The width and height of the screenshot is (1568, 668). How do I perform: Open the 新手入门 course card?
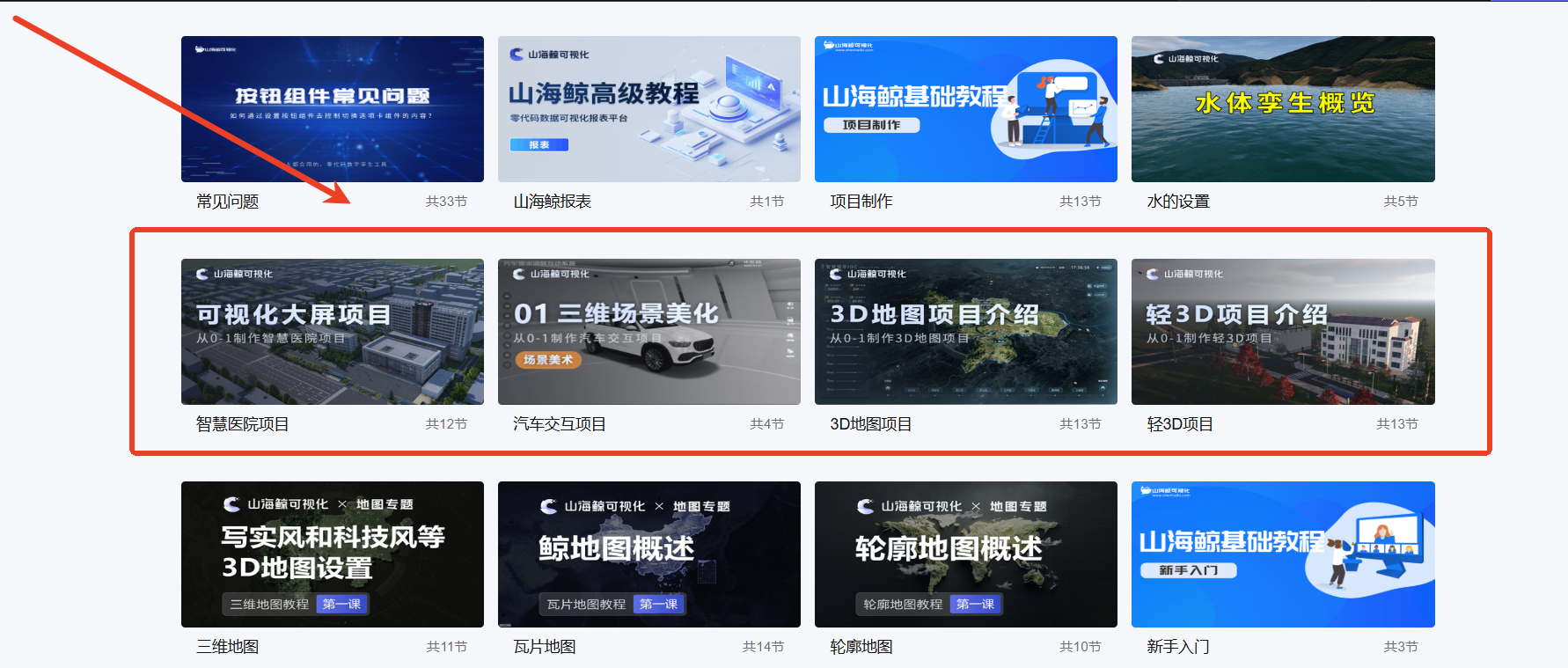click(x=1282, y=554)
